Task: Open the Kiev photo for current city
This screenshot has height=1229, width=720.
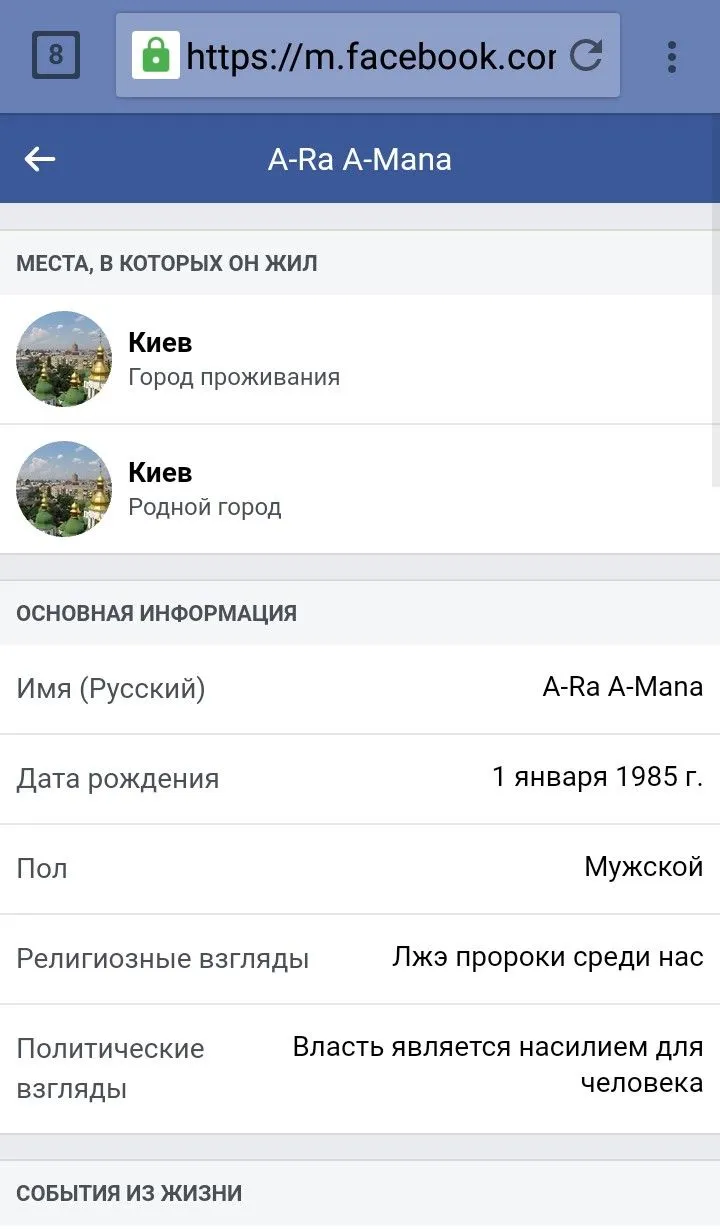Action: [63, 359]
